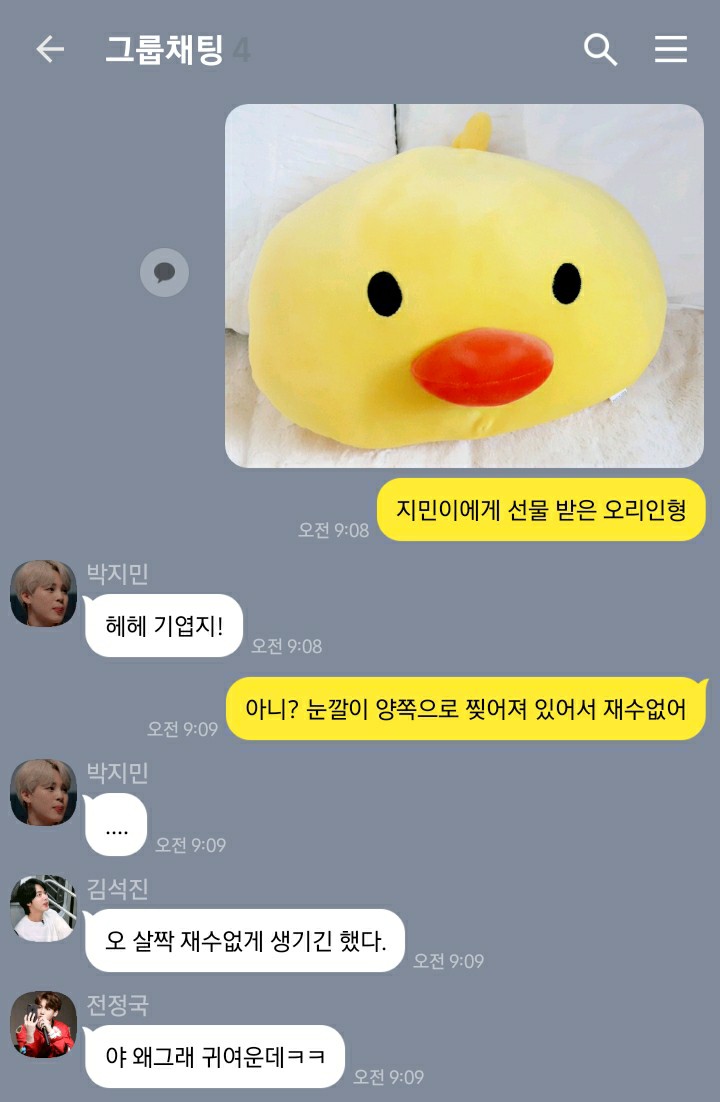The height and width of the screenshot is (1102, 720).
Task: Open the chat search with the magnifier icon
Action: point(600,49)
